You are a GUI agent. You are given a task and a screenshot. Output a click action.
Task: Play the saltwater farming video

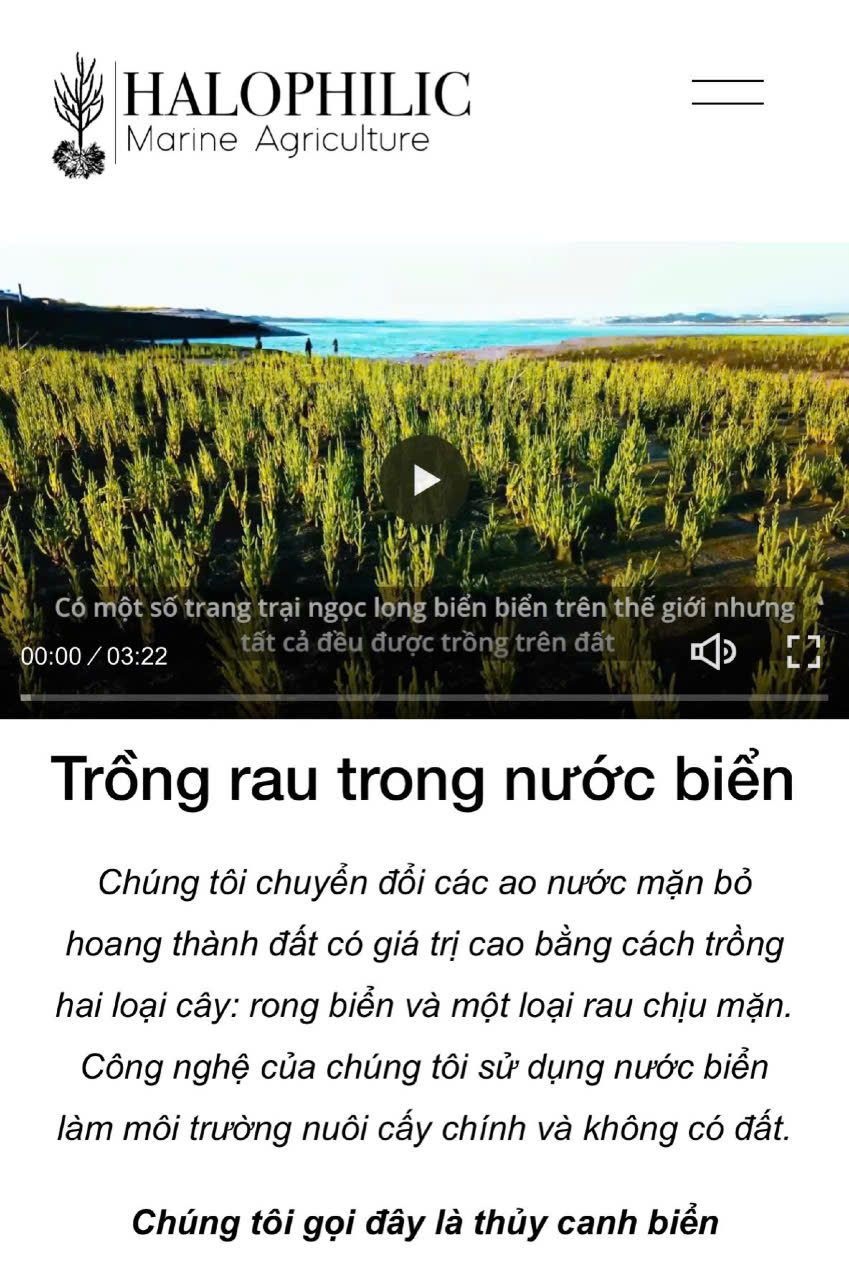click(424, 480)
